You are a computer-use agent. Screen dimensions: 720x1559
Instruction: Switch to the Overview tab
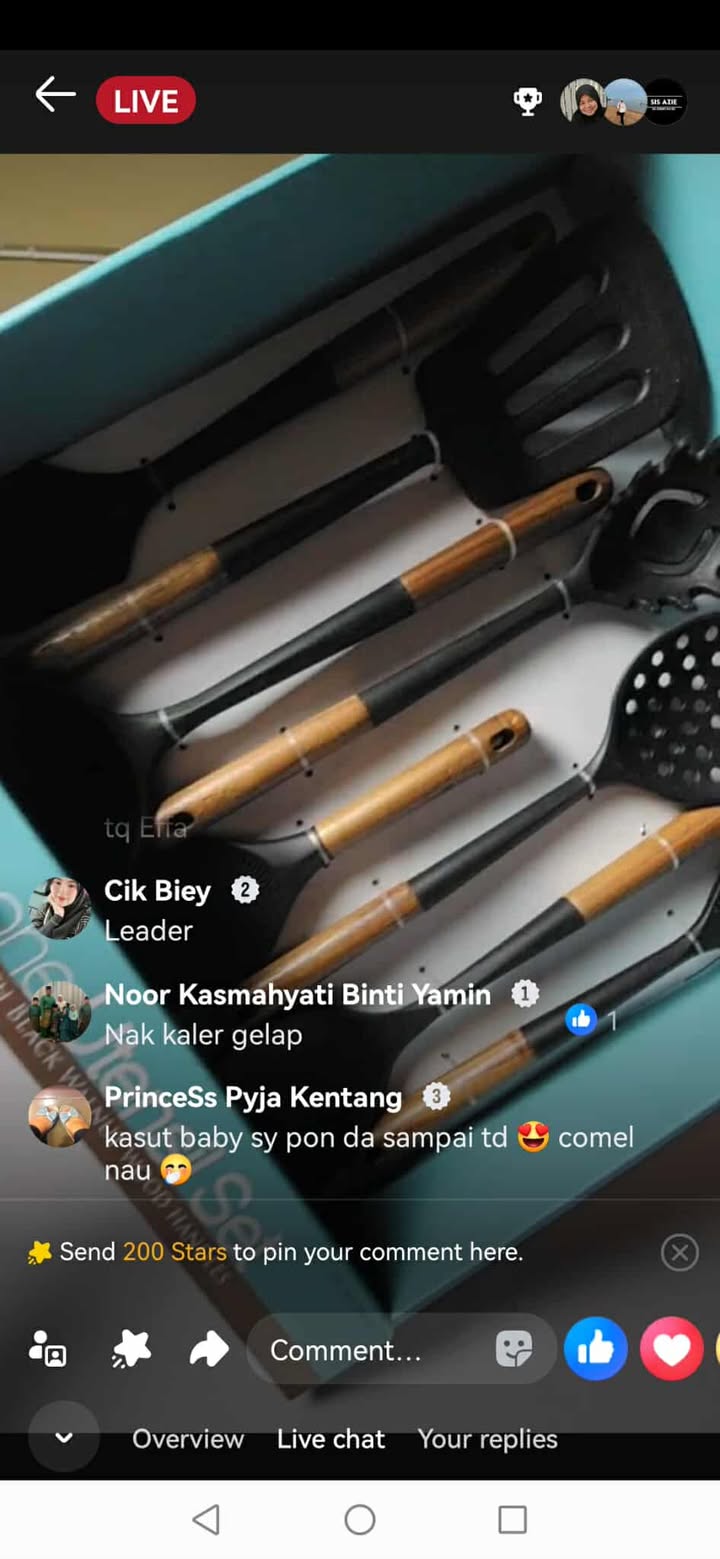[x=188, y=1439]
